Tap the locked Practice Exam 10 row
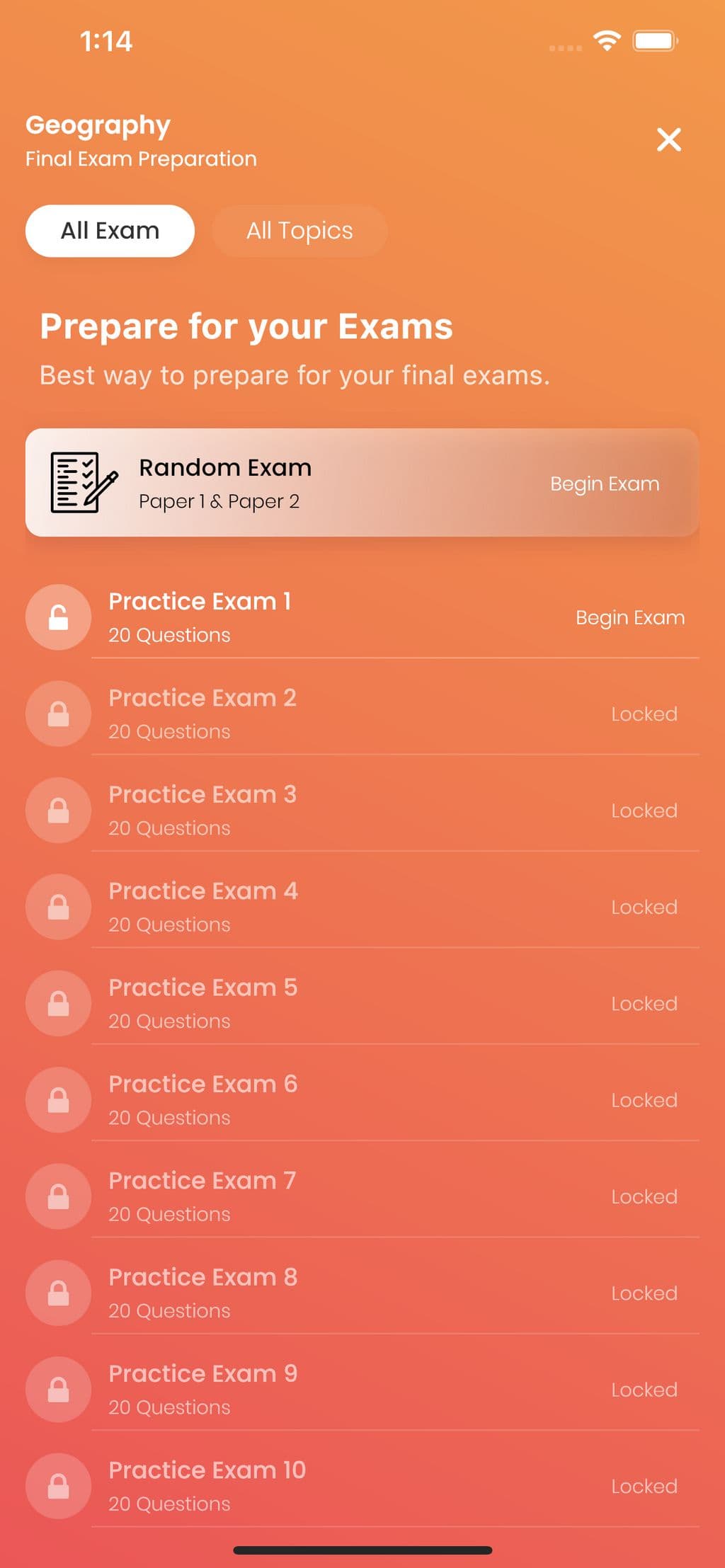 click(362, 1486)
